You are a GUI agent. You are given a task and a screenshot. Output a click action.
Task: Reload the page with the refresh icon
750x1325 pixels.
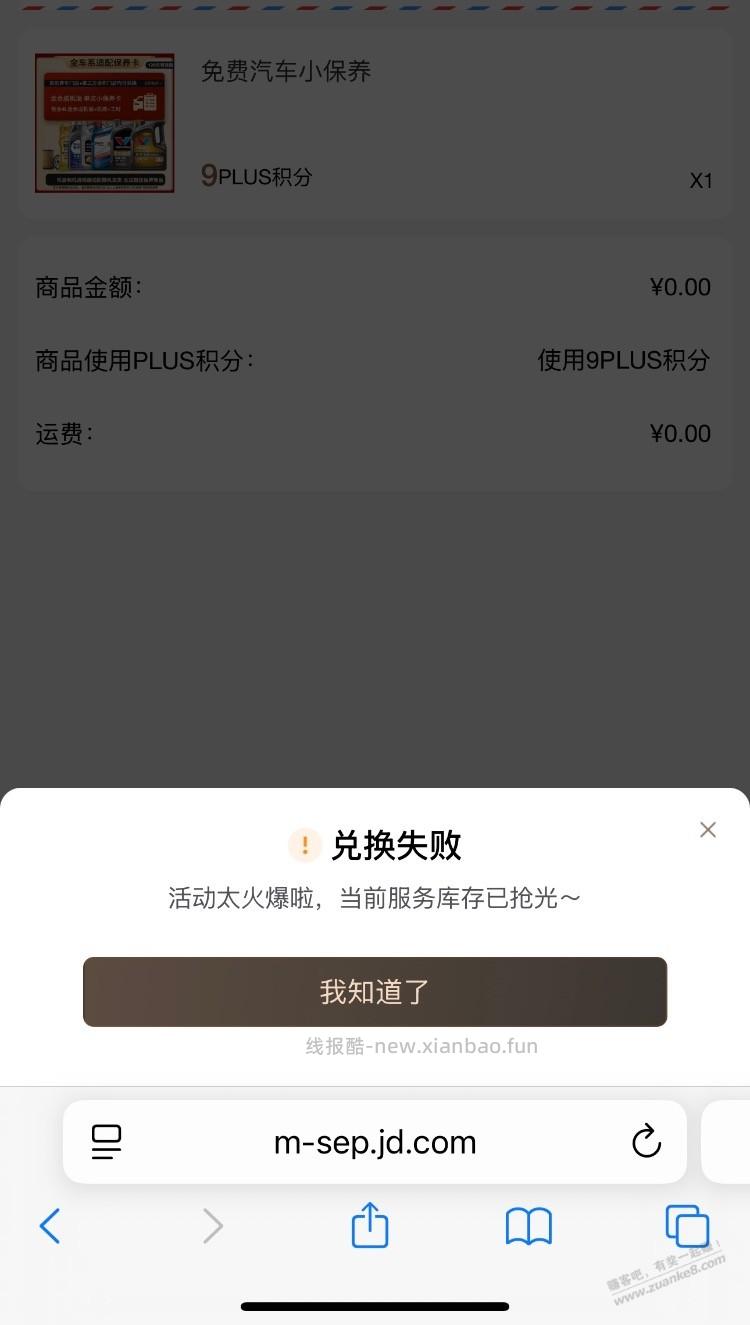(x=646, y=1141)
